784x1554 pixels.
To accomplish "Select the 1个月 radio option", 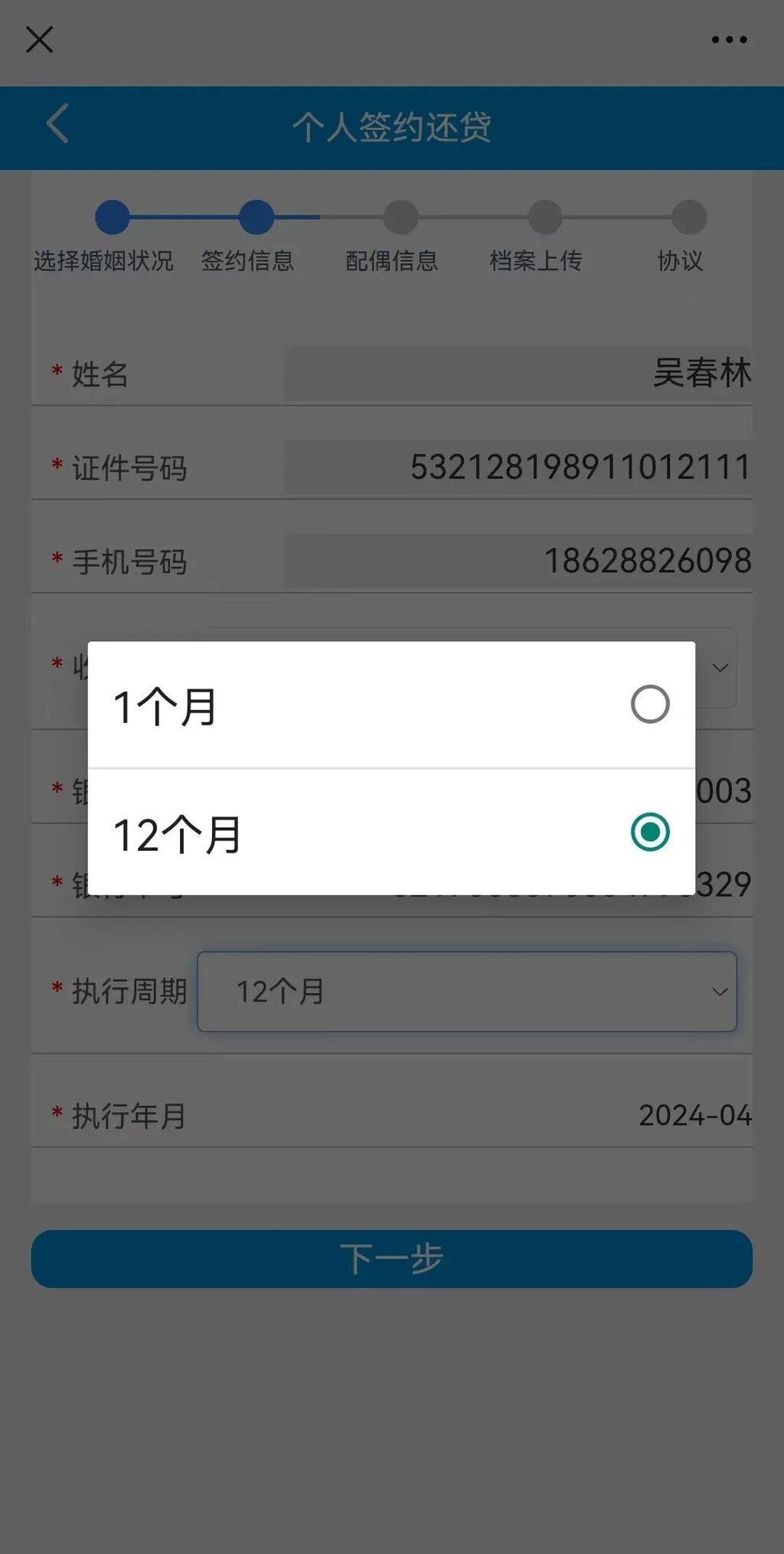I will 648,705.
